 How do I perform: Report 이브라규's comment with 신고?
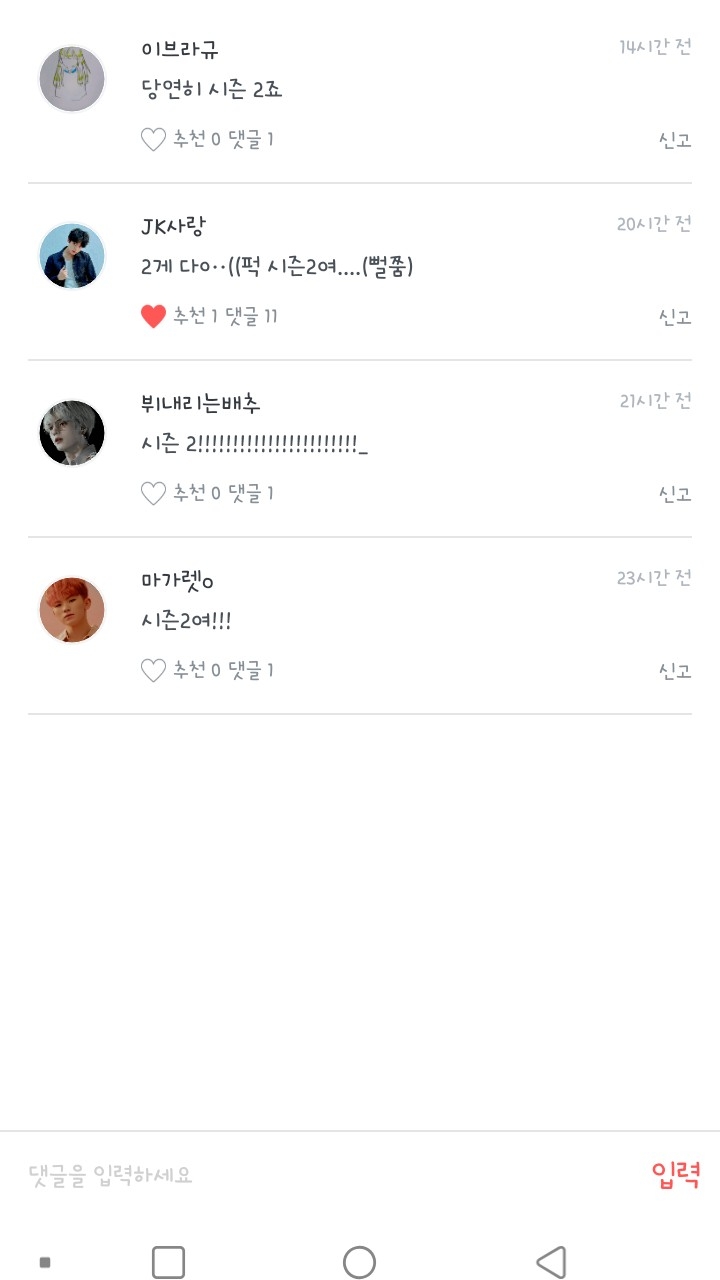[x=674, y=140]
